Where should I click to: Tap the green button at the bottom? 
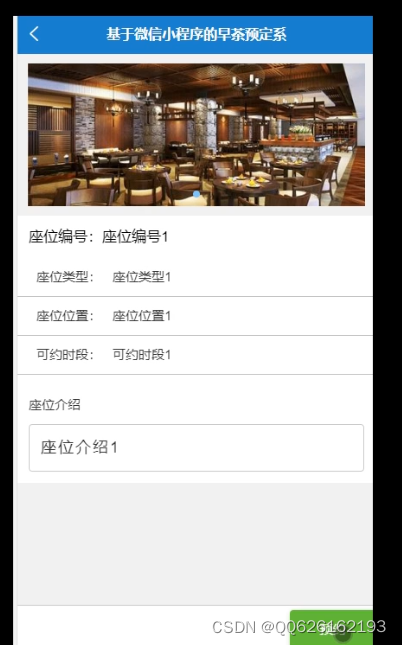click(x=331, y=628)
